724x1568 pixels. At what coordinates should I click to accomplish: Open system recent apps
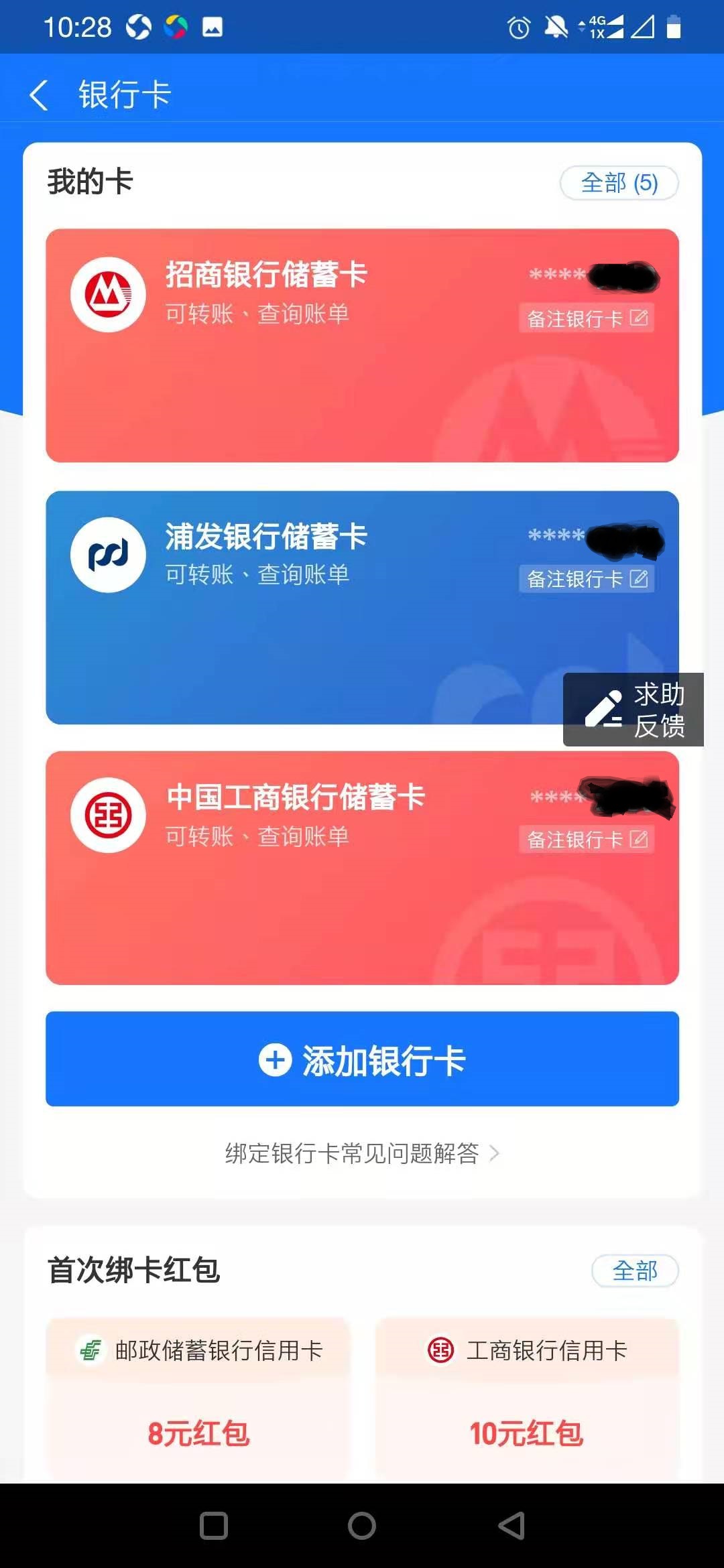click(214, 1526)
